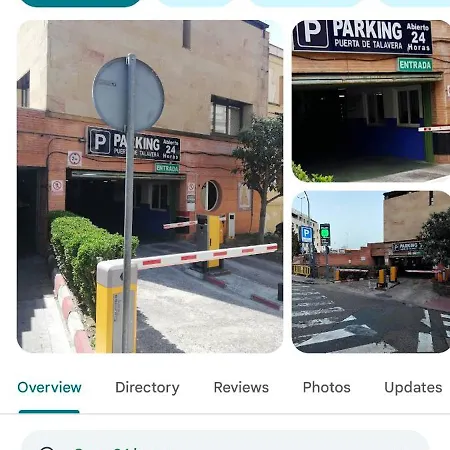This screenshot has width=450, height=450.
Task: Open the Photos tab
Action: [327, 387]
